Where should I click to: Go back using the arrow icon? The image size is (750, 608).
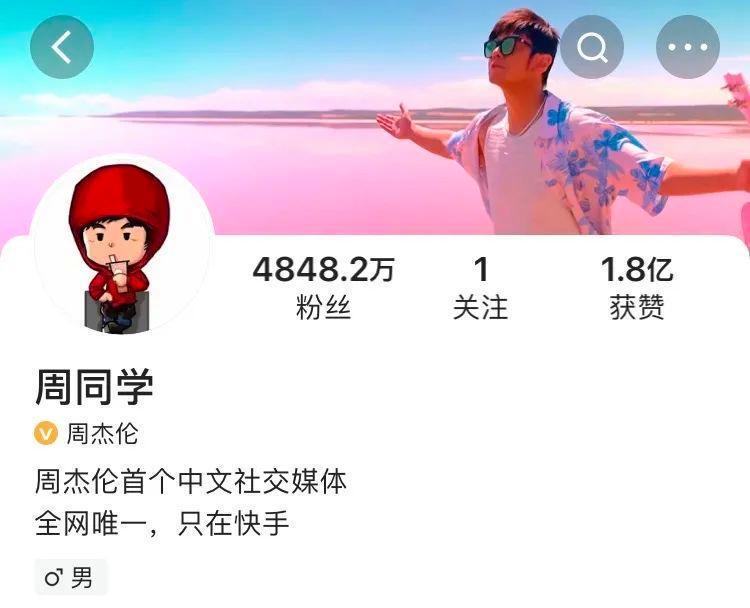[62, 47]
